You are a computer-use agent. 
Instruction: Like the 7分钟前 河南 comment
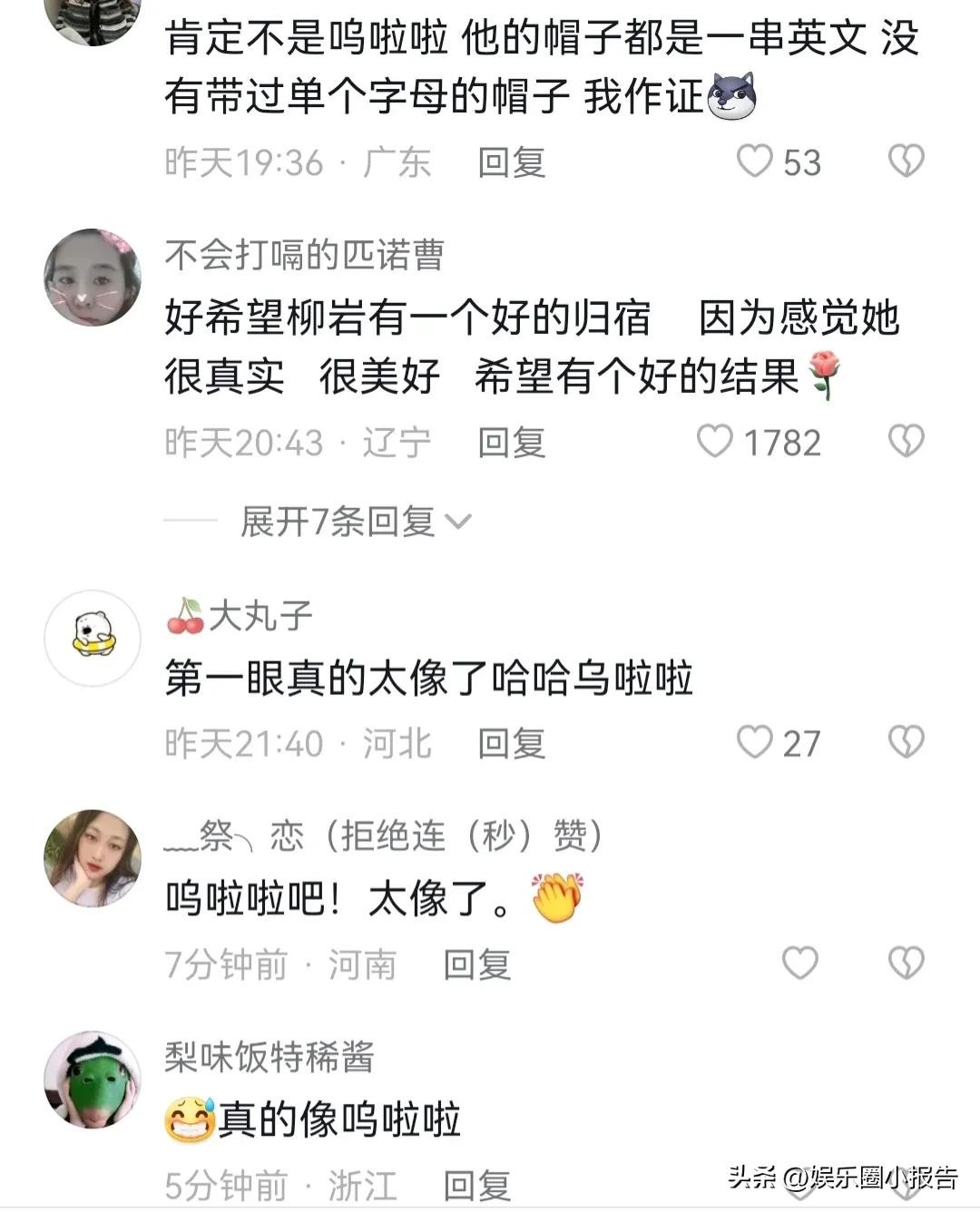point(799,963)
